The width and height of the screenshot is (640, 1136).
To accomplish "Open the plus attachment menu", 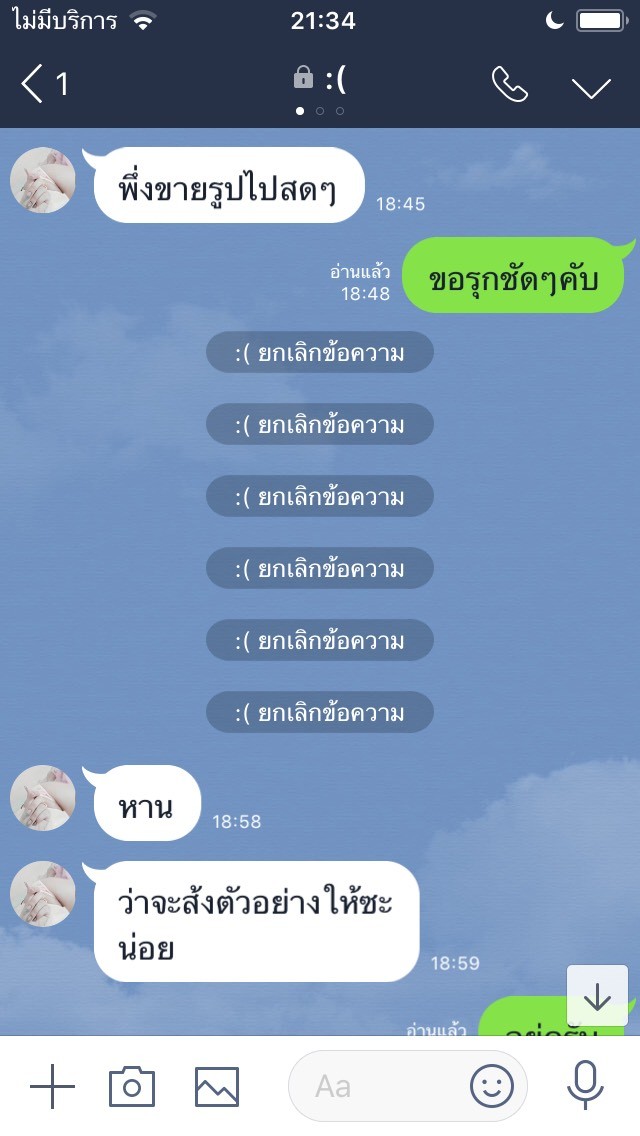I will [x=52, y=1086].
